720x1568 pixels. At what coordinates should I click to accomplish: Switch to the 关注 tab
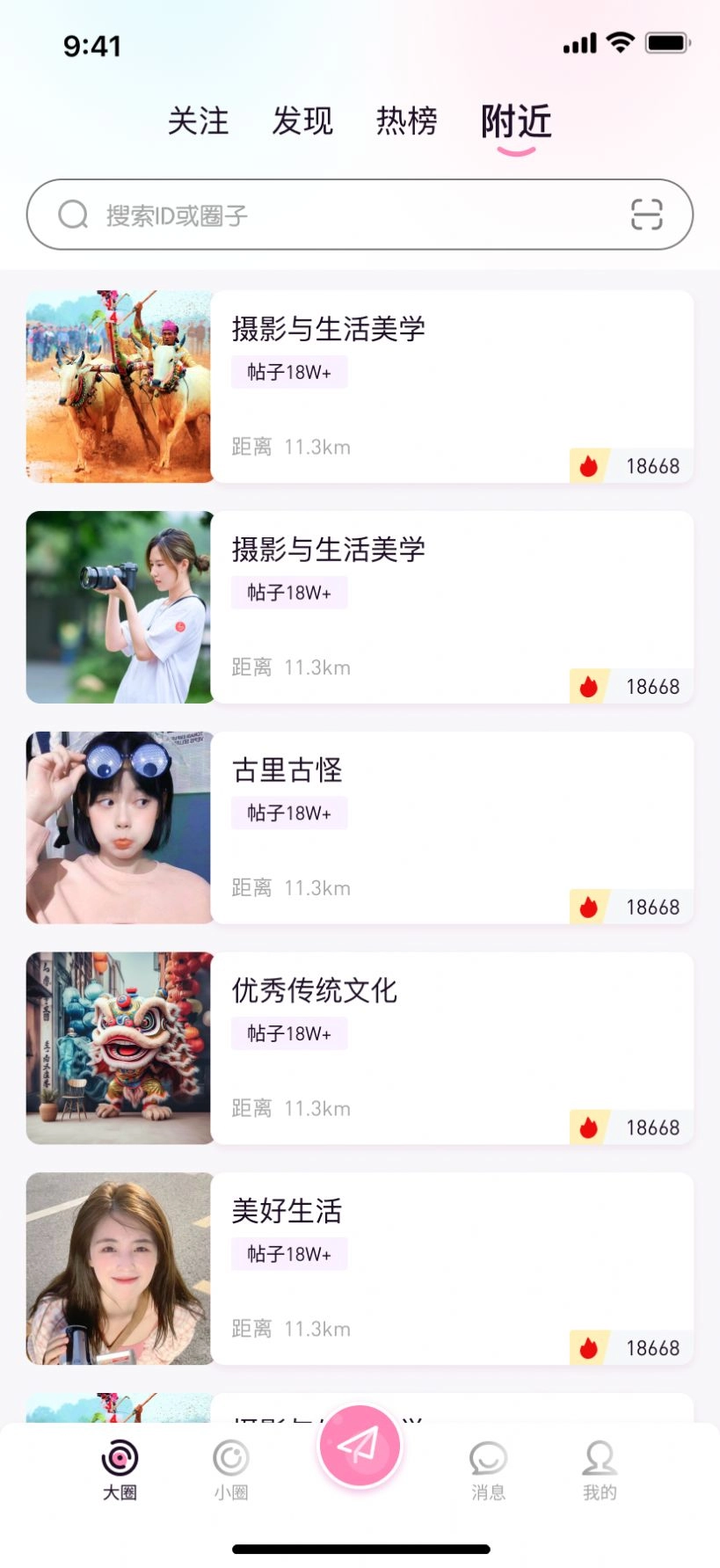coord(200,122)
